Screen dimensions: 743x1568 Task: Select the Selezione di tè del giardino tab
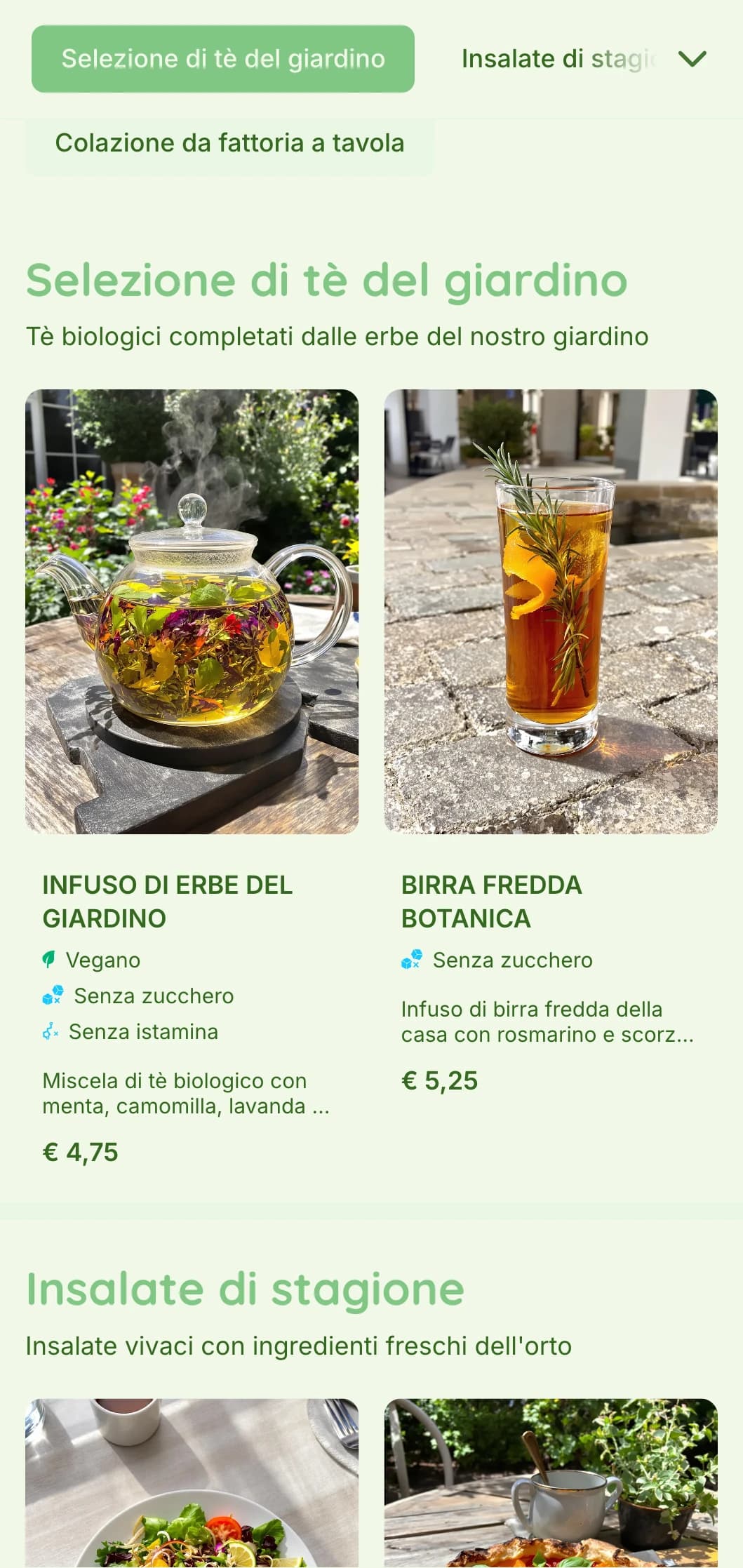(x=223, y=59)
